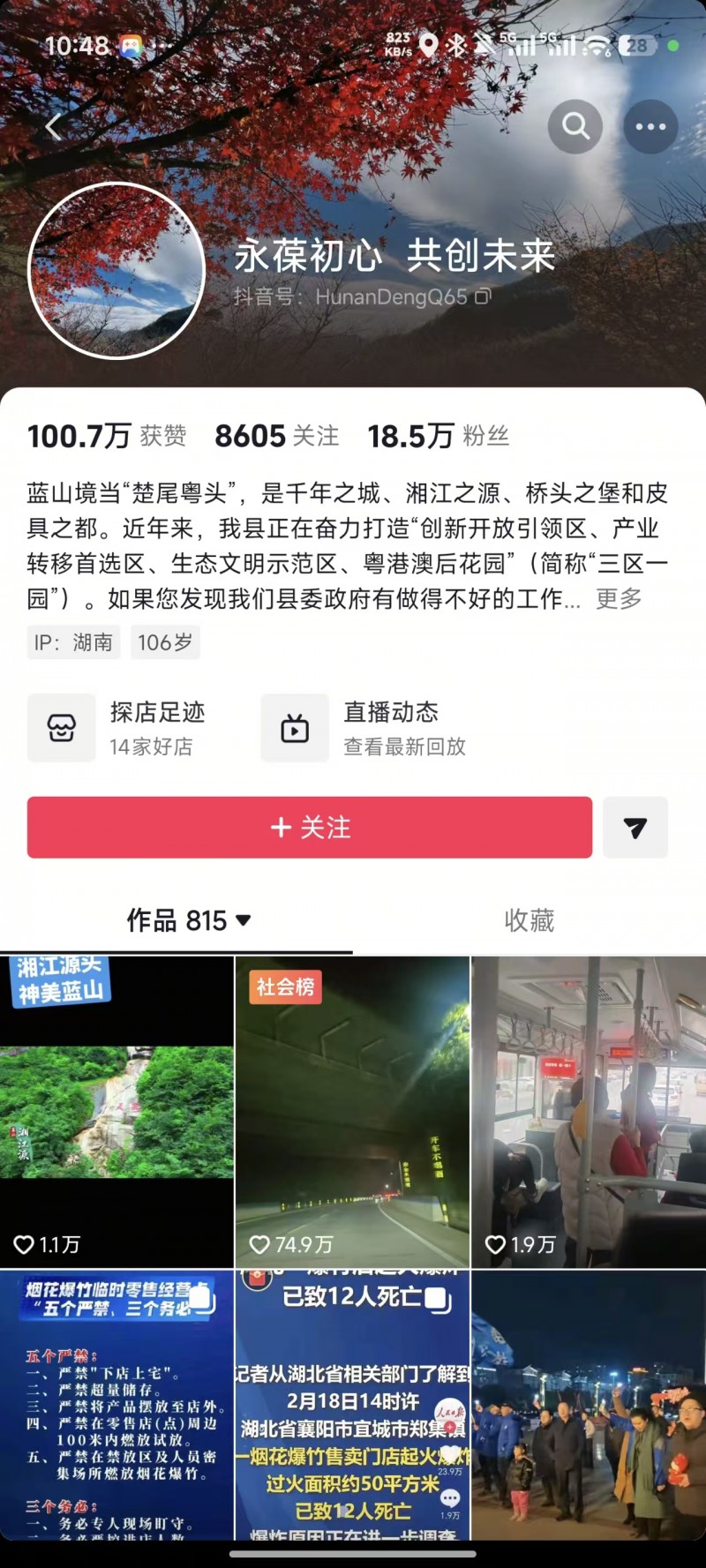Image resolution: width=706 pixels, height=1568 pixels.
Task: Open 直播动态 live replay section via TV icon
Action: point(295,728)
